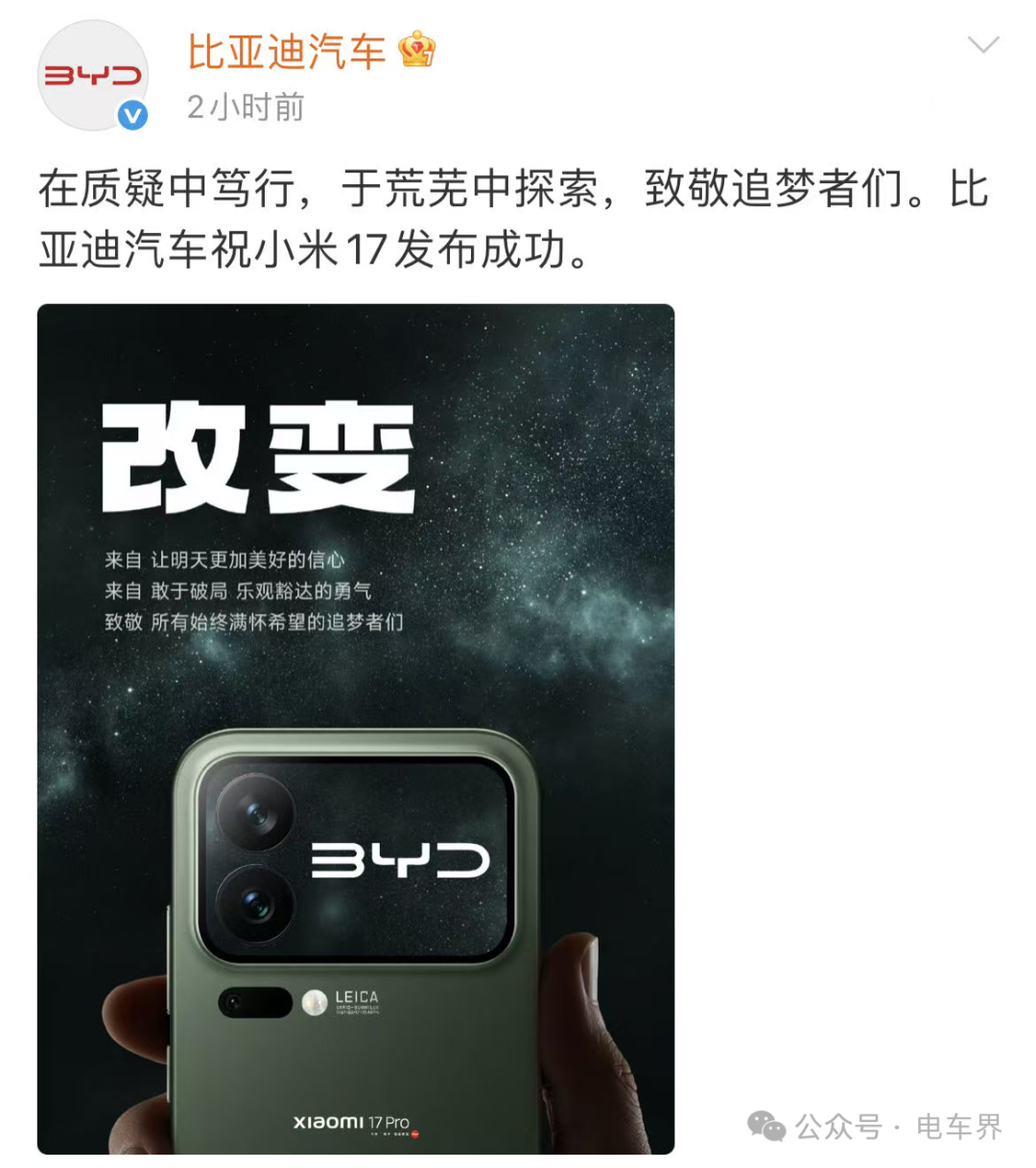Open the 比亚迪汽车 username link

286,51
